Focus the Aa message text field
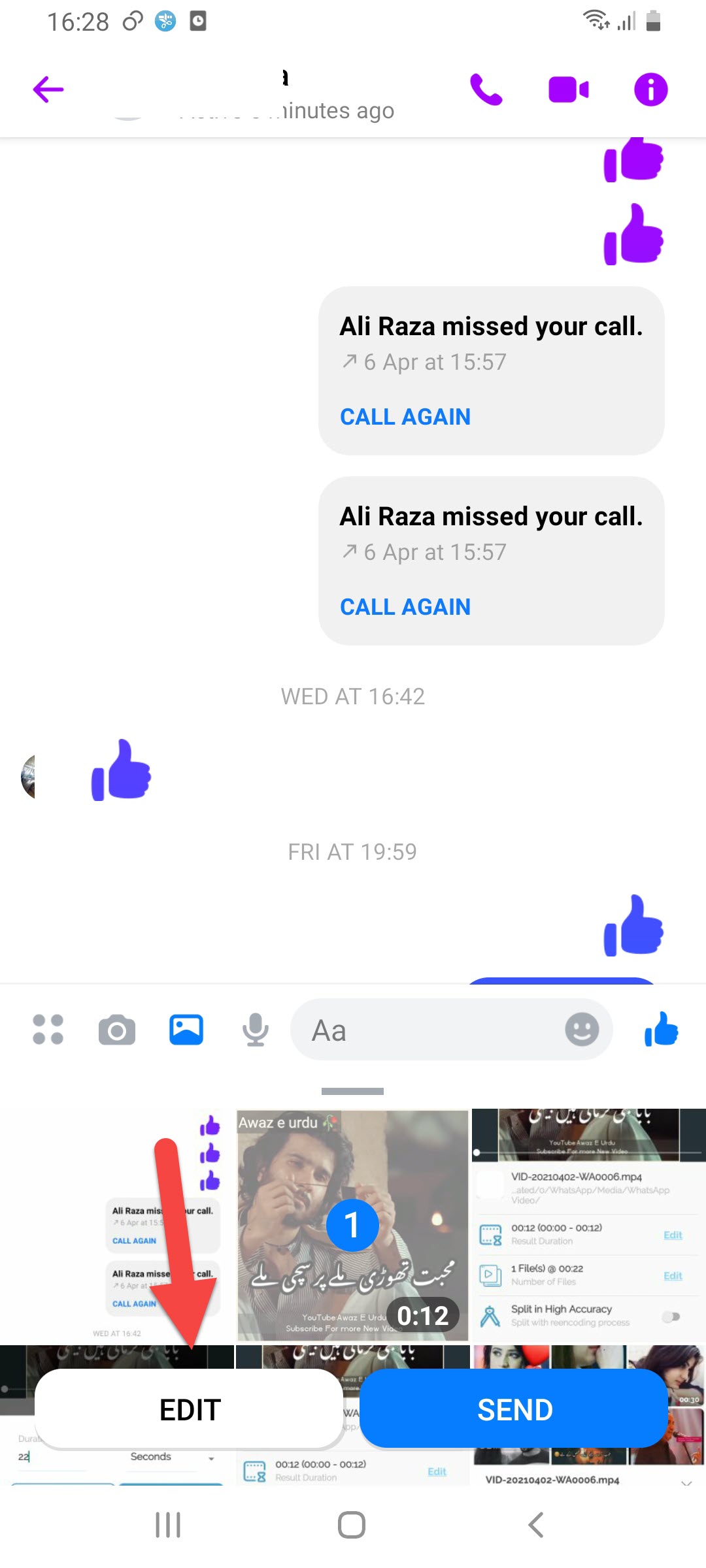706x1568 pixels. tap(431, 1030)
